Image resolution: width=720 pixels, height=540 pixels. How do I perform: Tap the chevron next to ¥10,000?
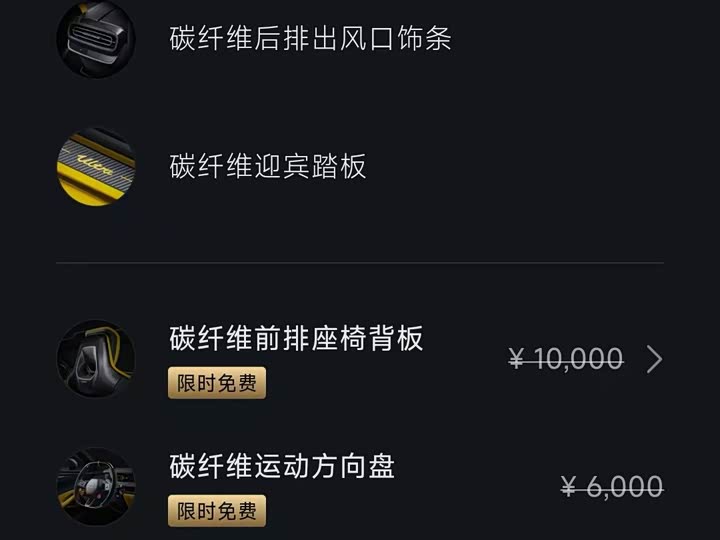[654, 359]
